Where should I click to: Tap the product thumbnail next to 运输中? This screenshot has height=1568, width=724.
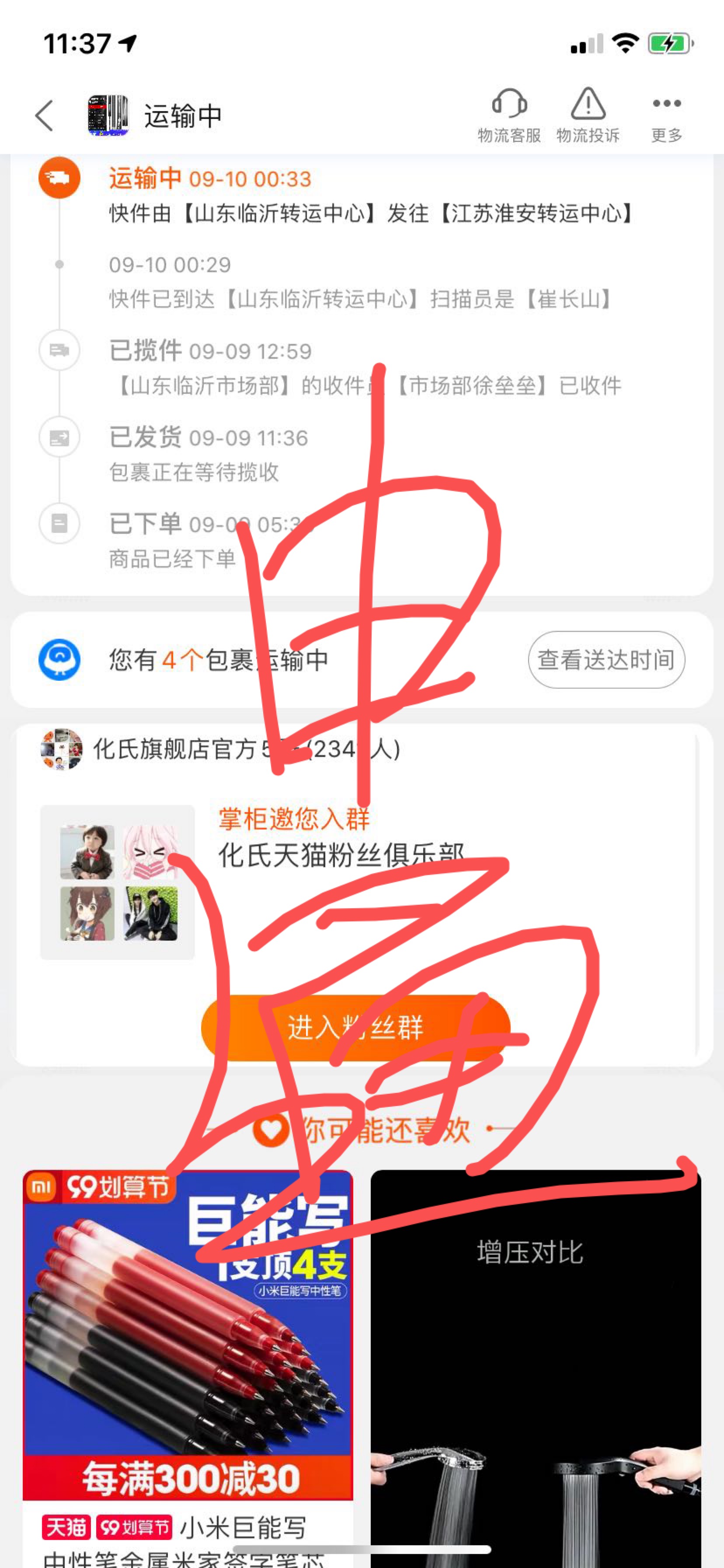(x=108, y=115)
